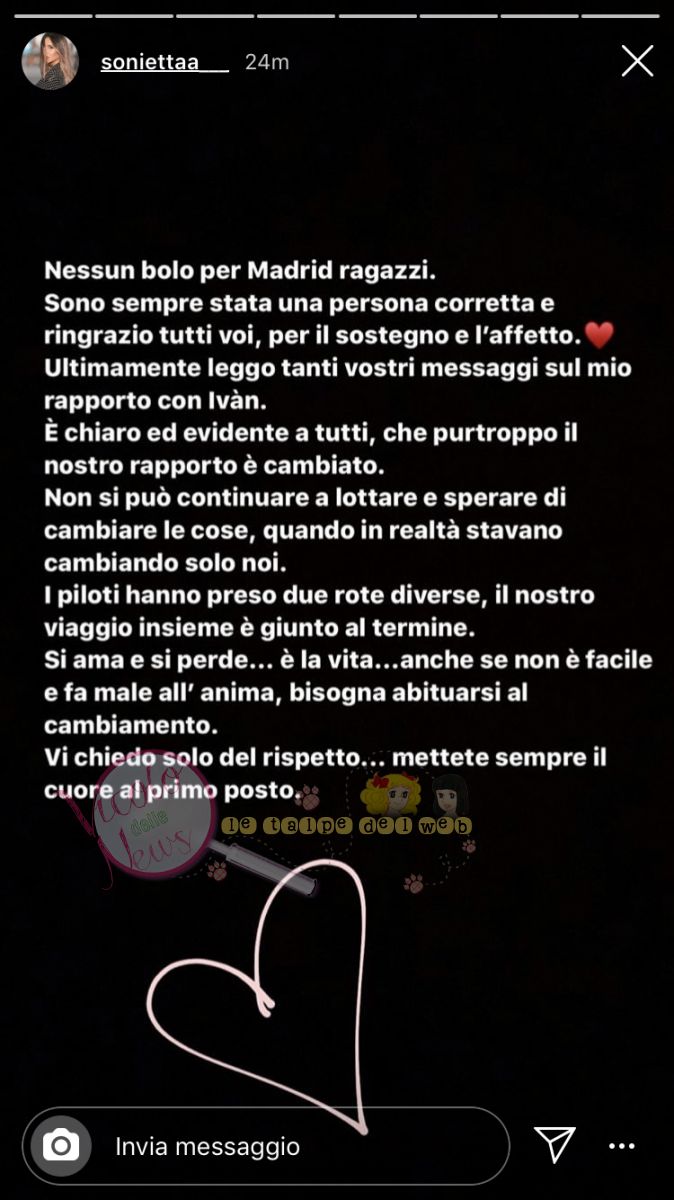
Task: Open the three-dot more options menu
Action: 621,1146
